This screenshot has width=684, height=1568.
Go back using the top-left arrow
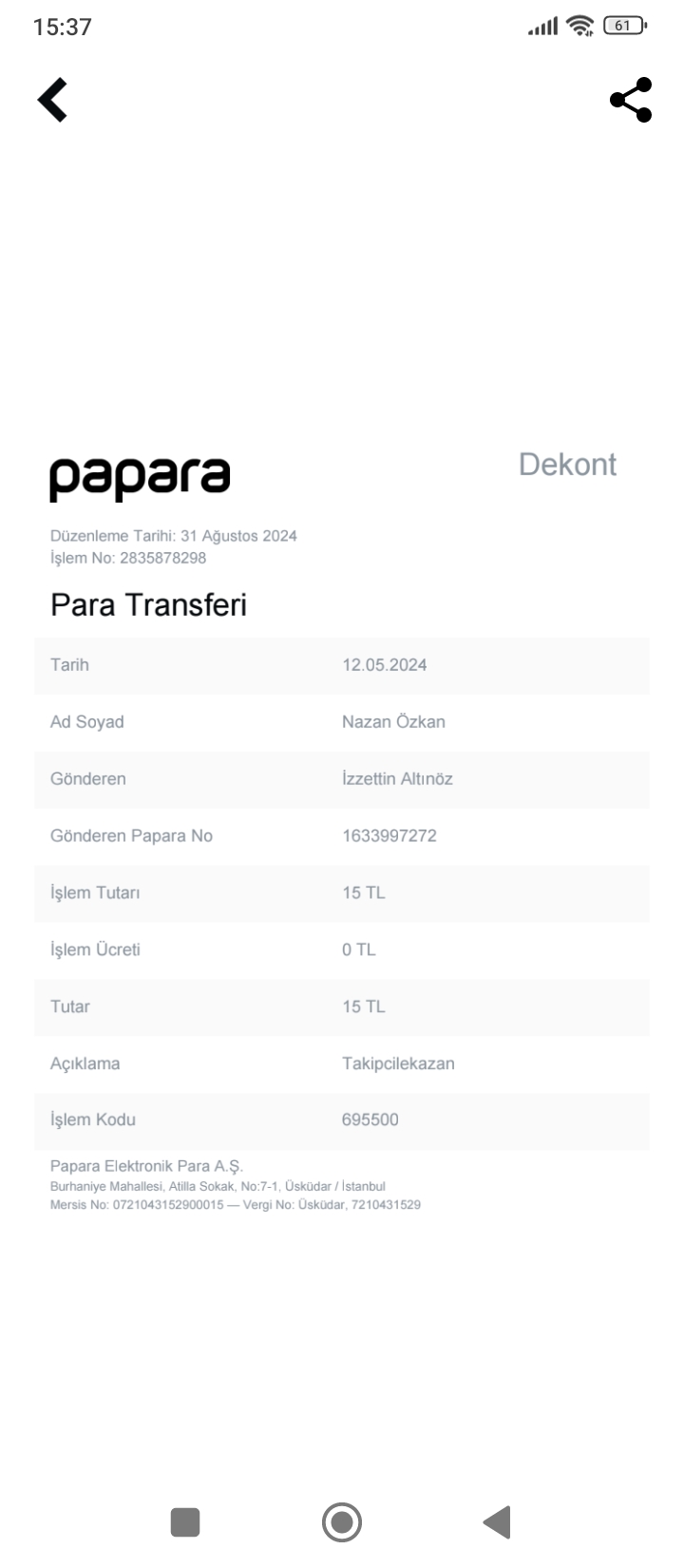[53, 100]
